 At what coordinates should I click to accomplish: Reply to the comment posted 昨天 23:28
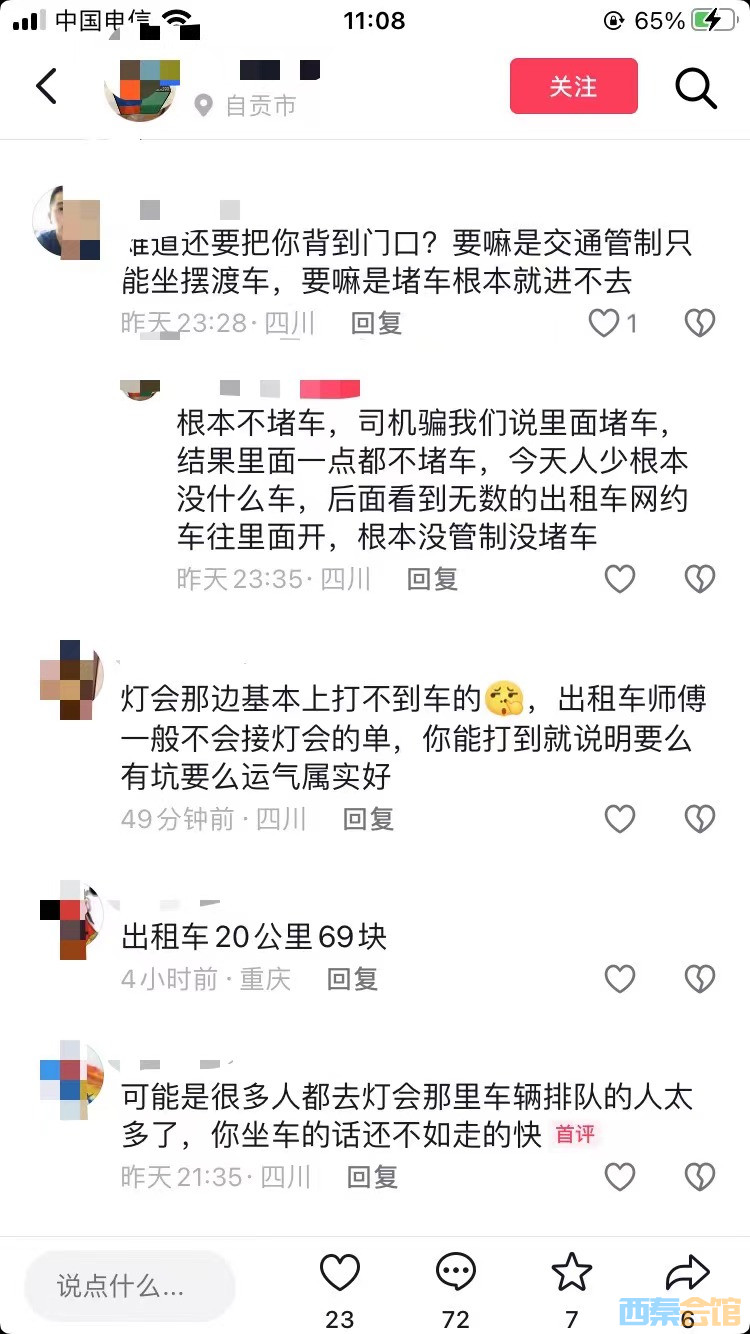(x=376, y=323)
